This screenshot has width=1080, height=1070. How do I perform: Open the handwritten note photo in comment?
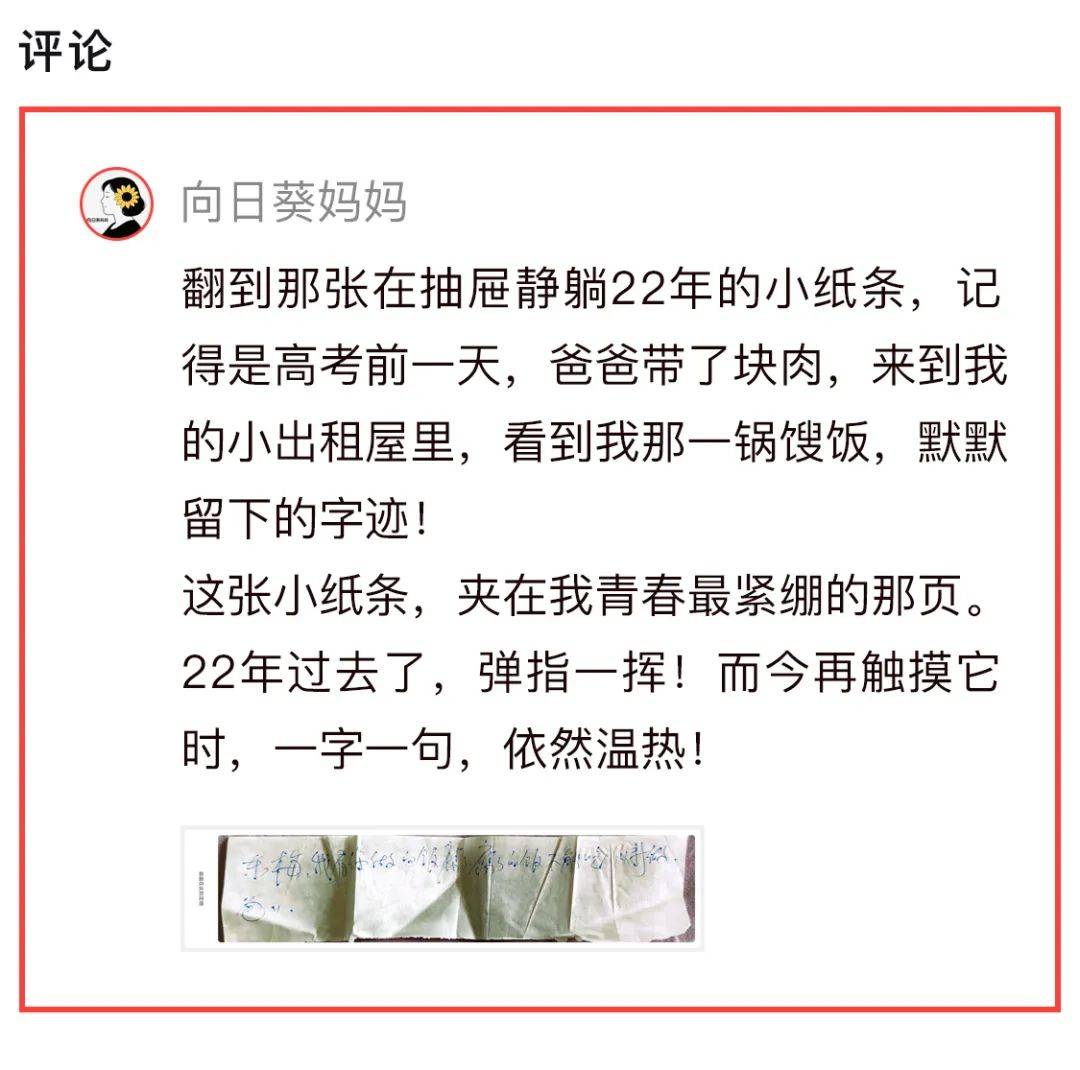(441, 887)
